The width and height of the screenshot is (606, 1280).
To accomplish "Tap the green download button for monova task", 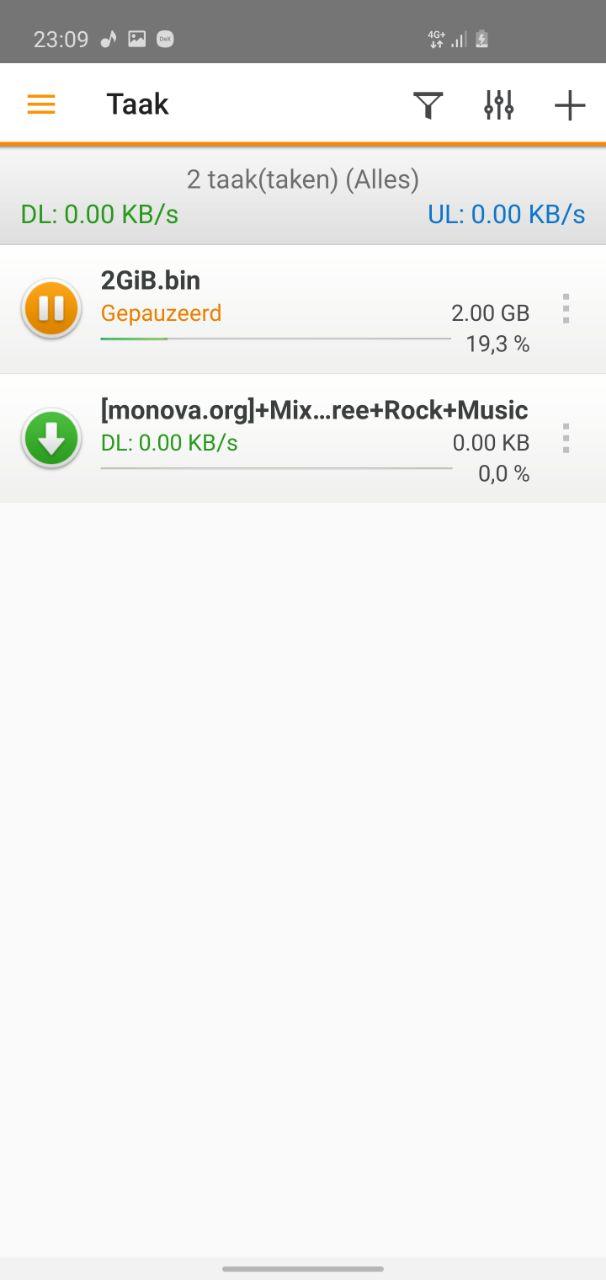I will tap(51, 438).
